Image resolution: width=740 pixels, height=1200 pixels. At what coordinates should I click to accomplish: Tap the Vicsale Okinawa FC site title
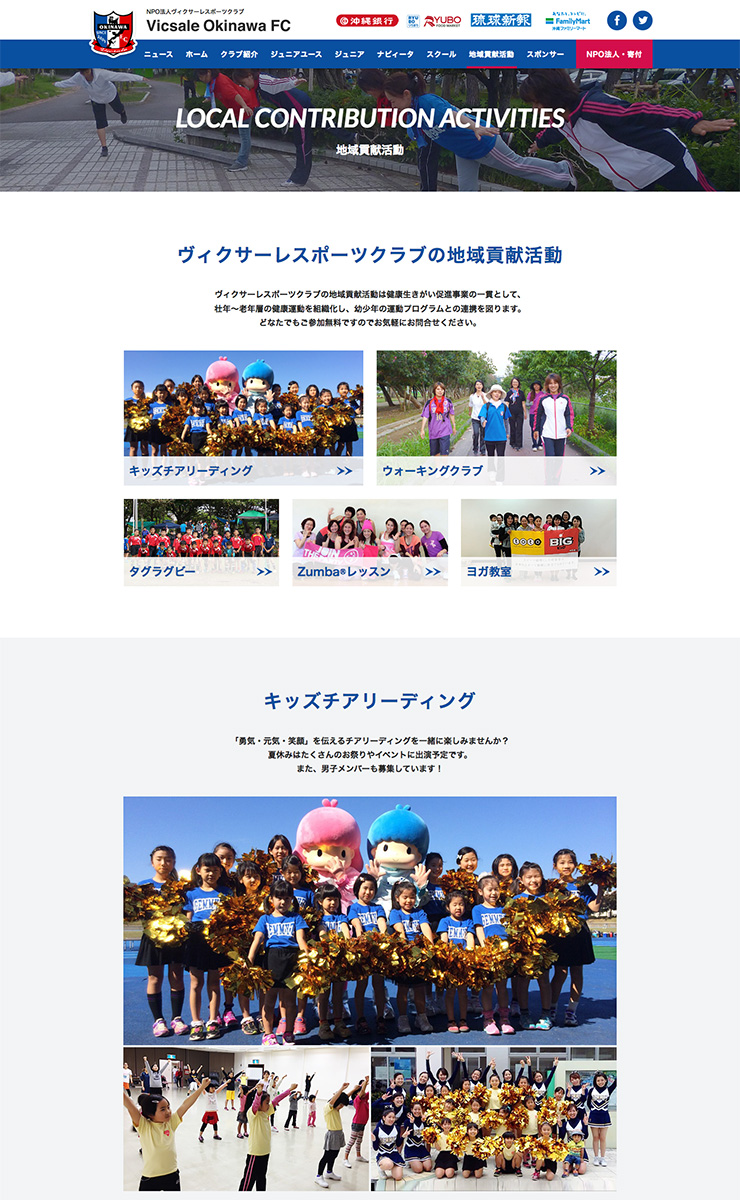pos(218,26)
